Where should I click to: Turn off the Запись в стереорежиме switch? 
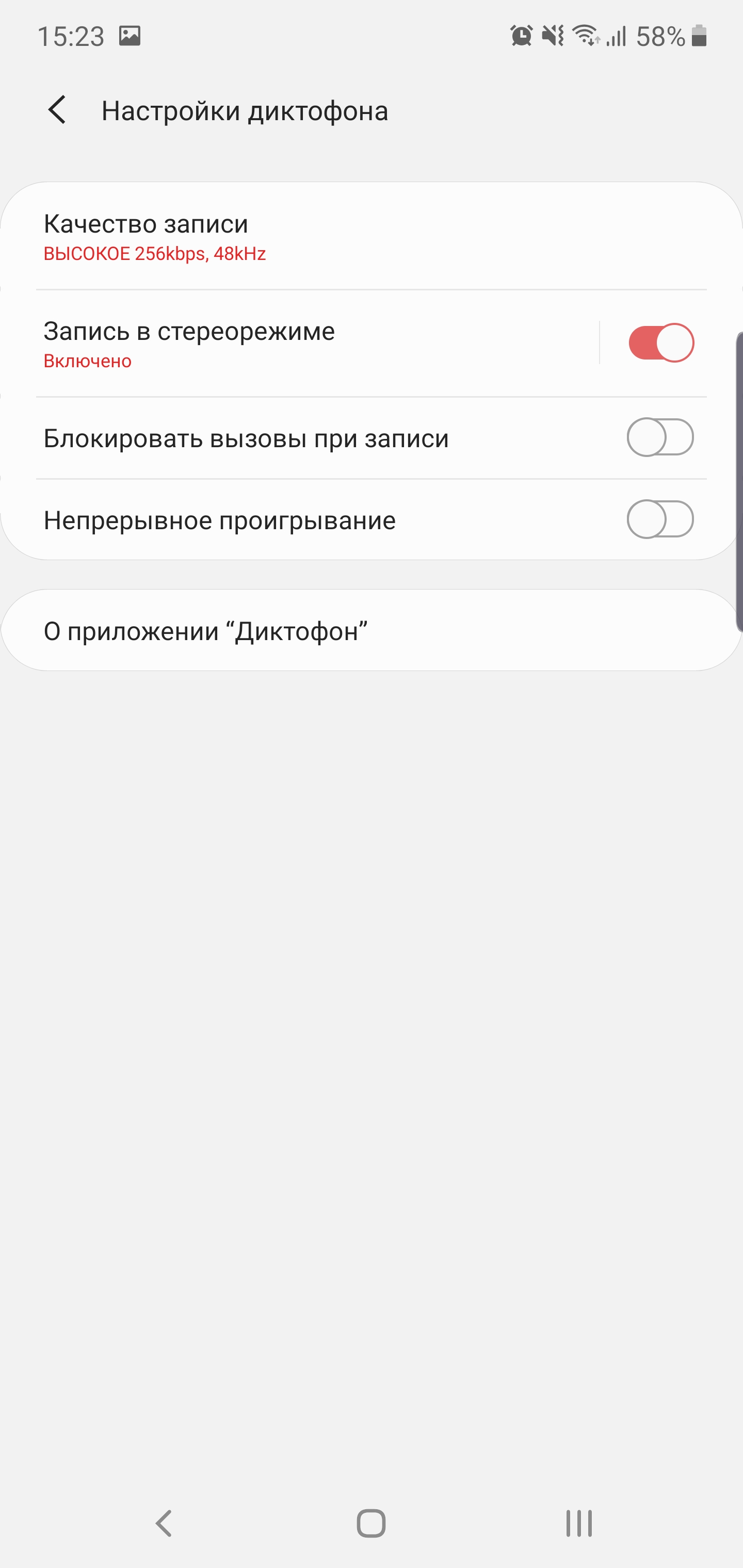[x=660, y=342]
